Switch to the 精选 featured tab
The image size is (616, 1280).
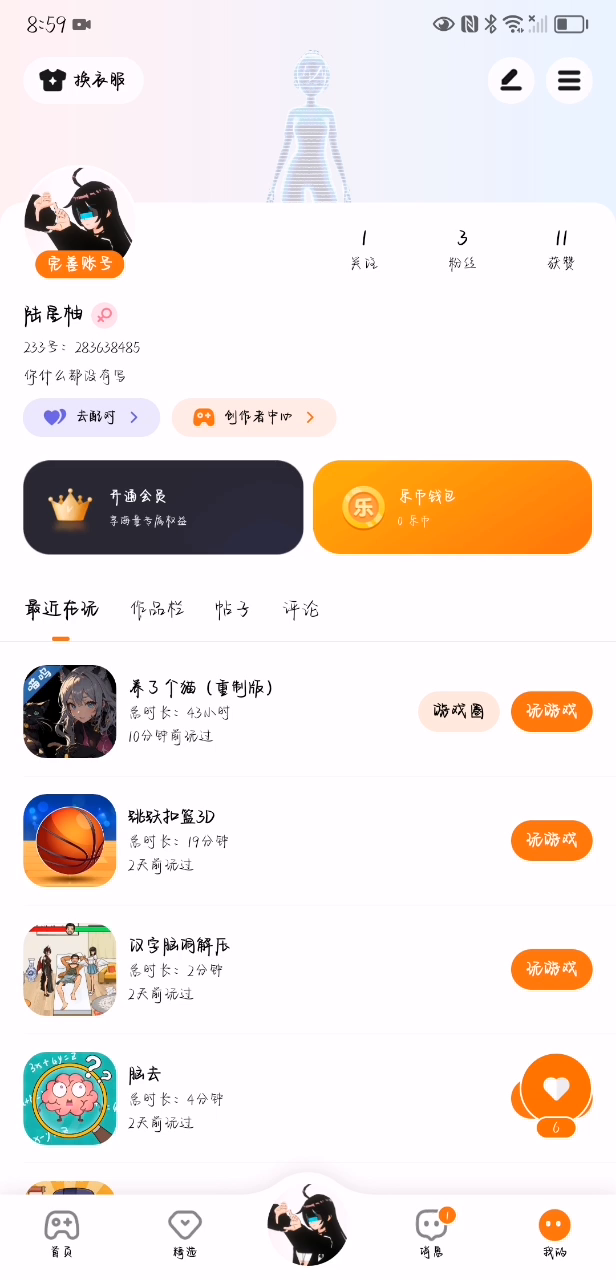tap(185, 1232)
